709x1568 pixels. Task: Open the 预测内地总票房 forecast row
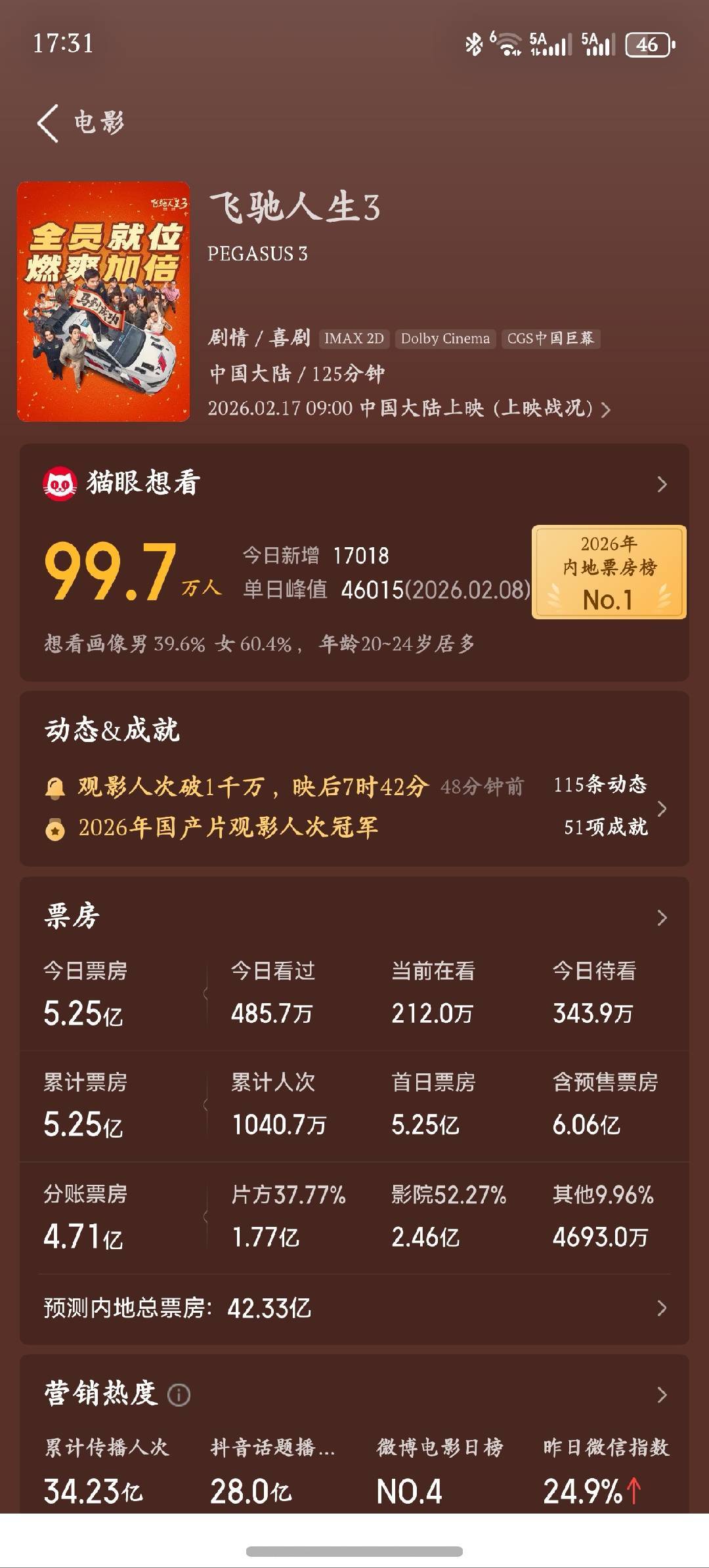click(662, 1308)
